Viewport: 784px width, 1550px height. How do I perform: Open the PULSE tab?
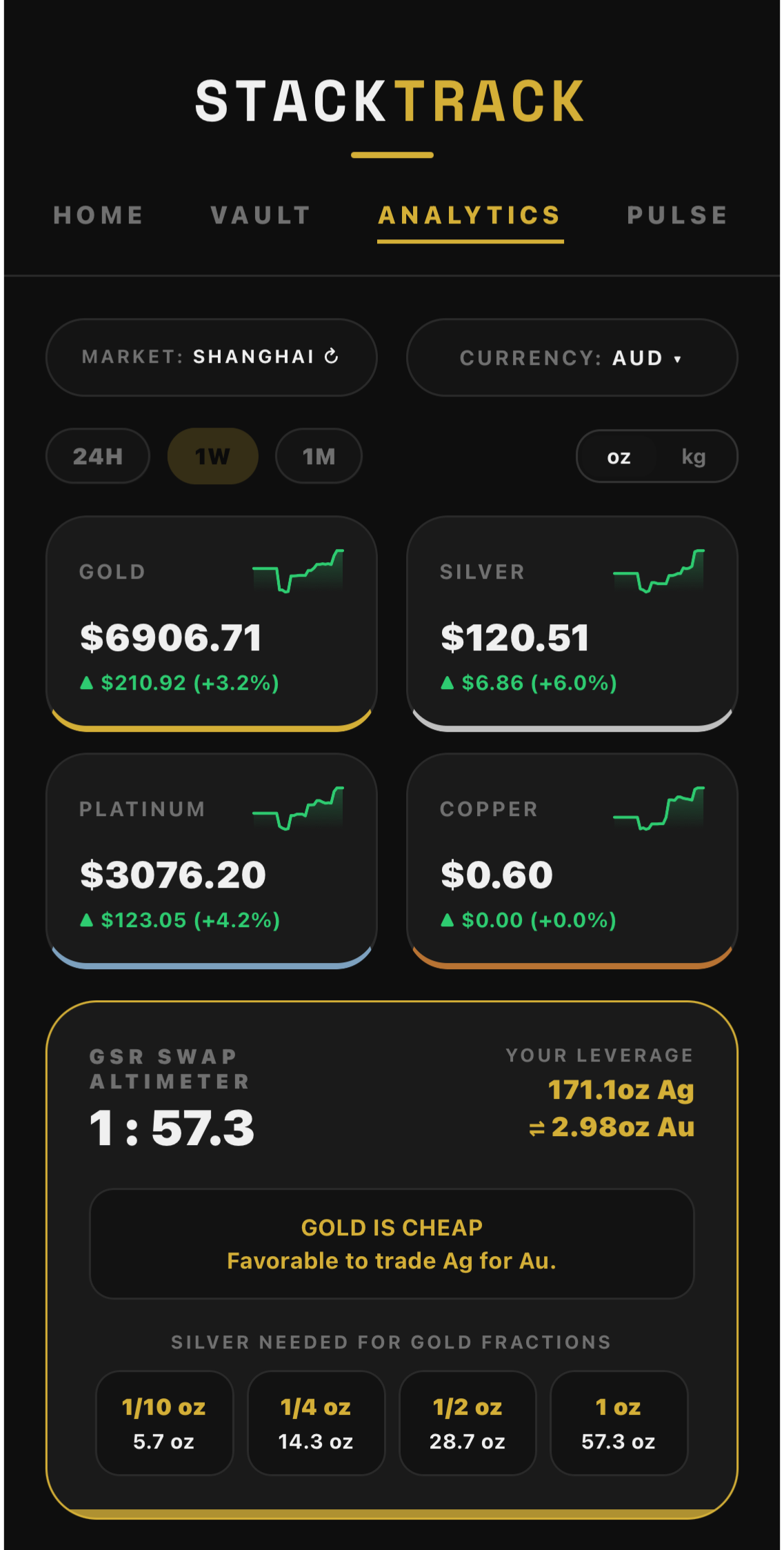[676, 215]
